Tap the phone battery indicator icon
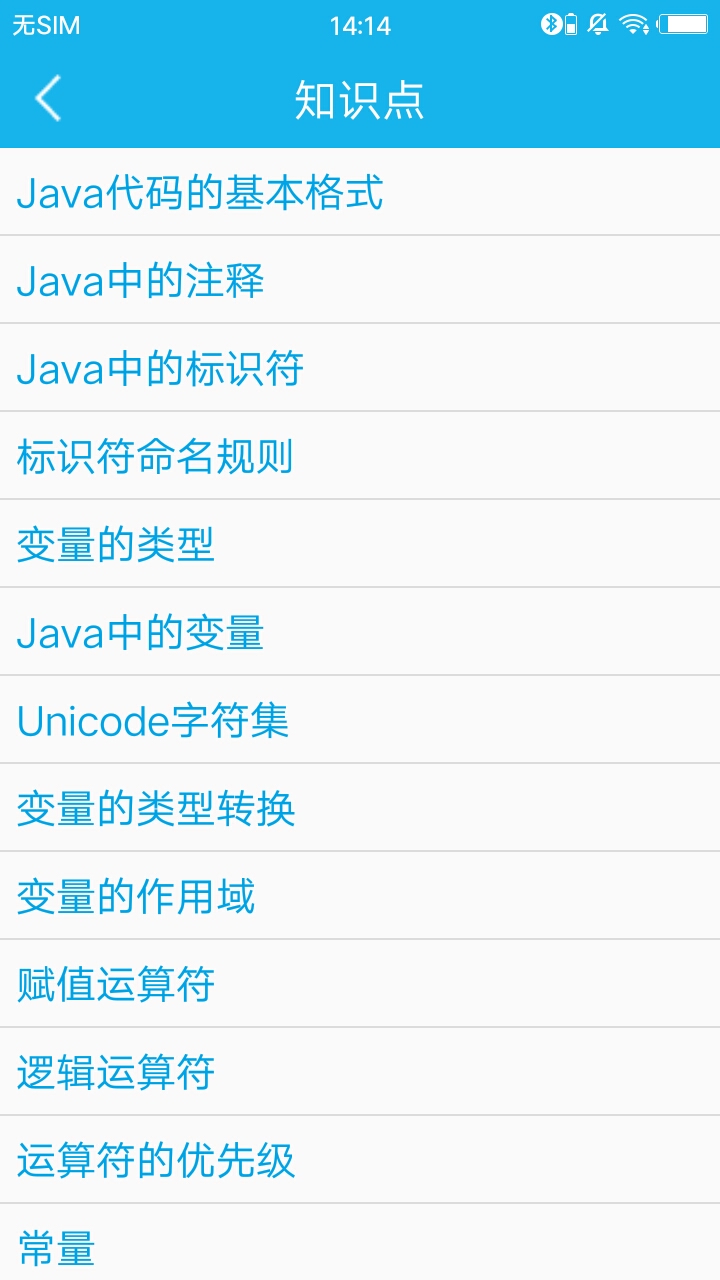 click(683, 25)
